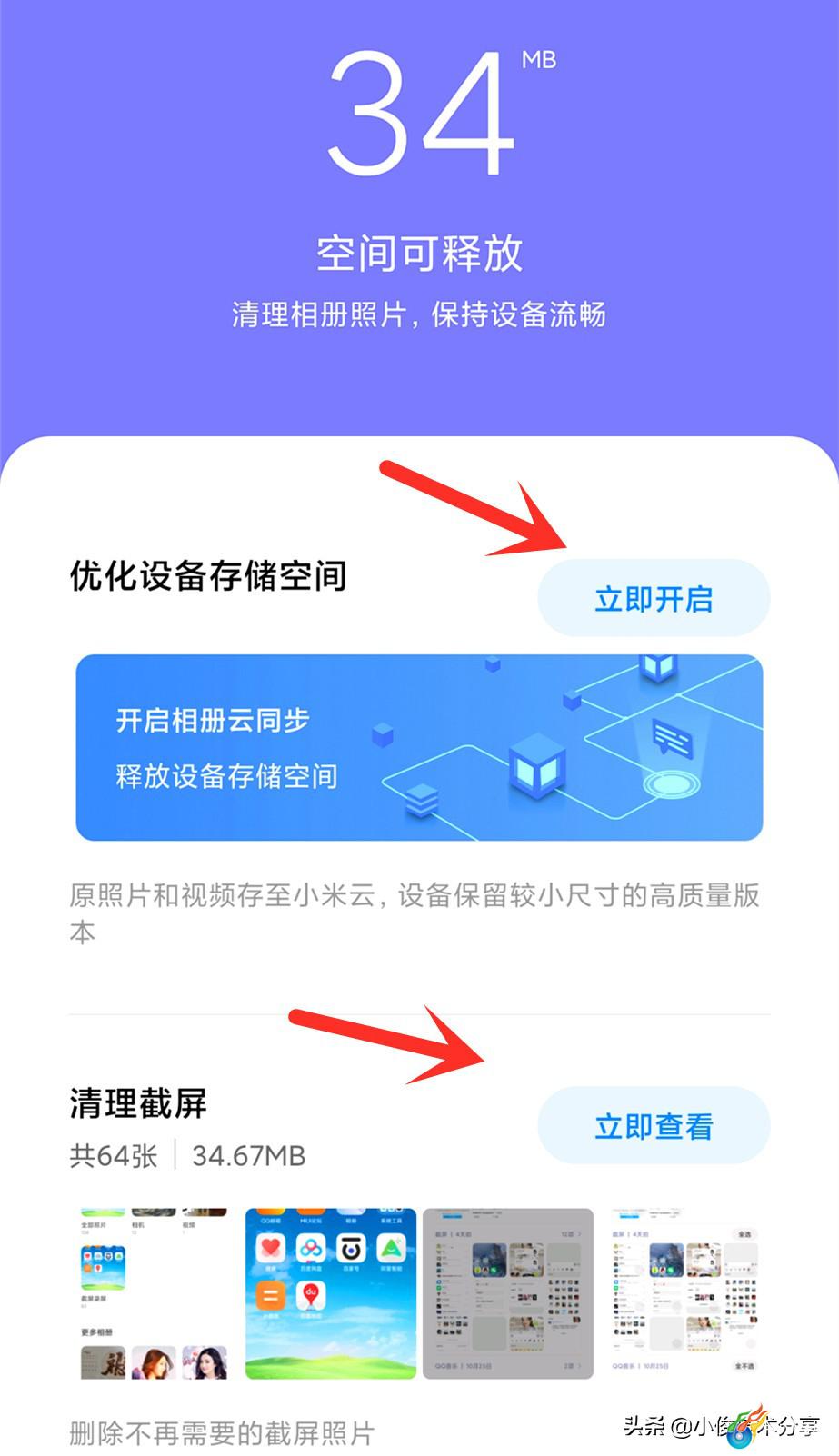Open the 开启相册云同步 banner
The height and width of the screenshot is (1456, 839).
point(419,747)
